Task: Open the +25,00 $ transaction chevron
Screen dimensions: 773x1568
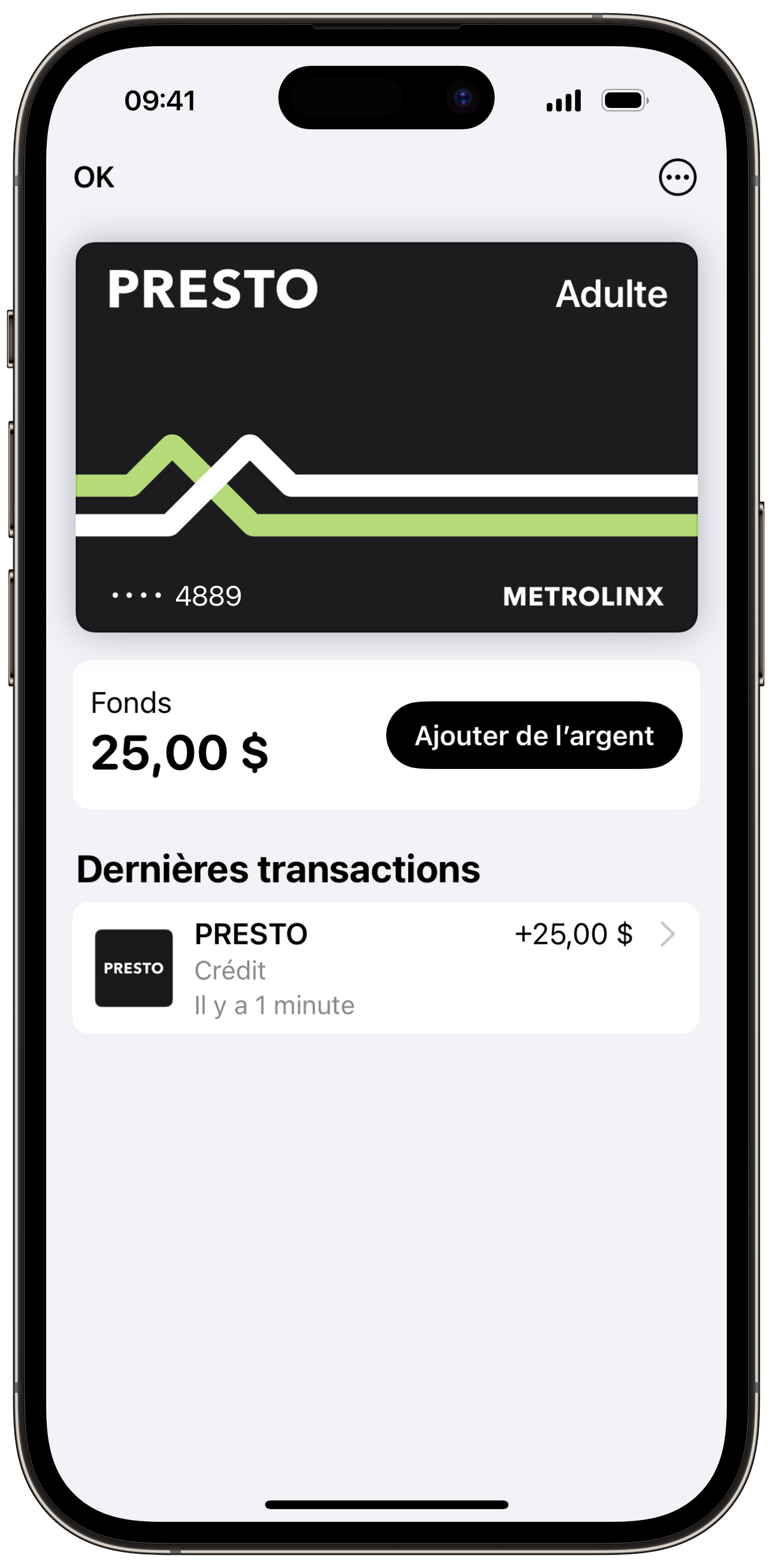Action: coord(669,935)
